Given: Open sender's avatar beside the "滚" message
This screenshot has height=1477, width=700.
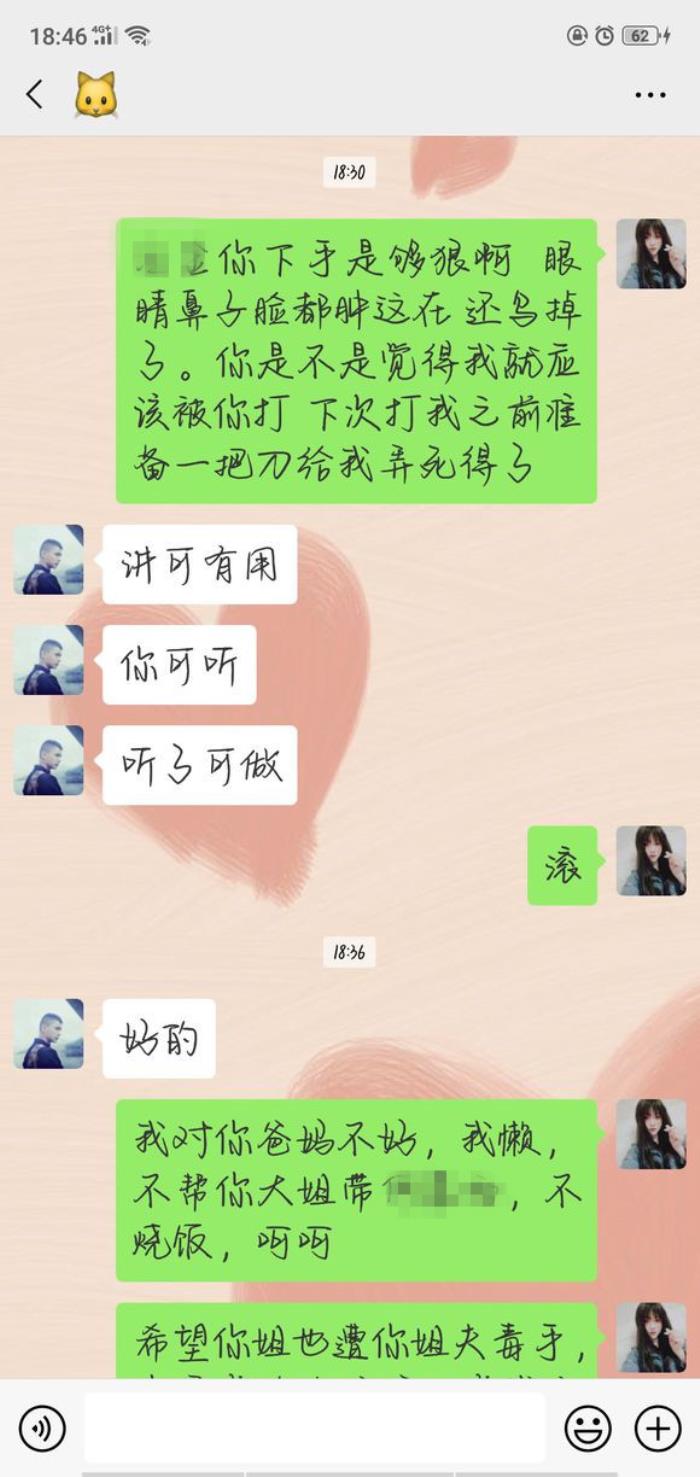Looking at the screenshot, I should tap(651, 861).
